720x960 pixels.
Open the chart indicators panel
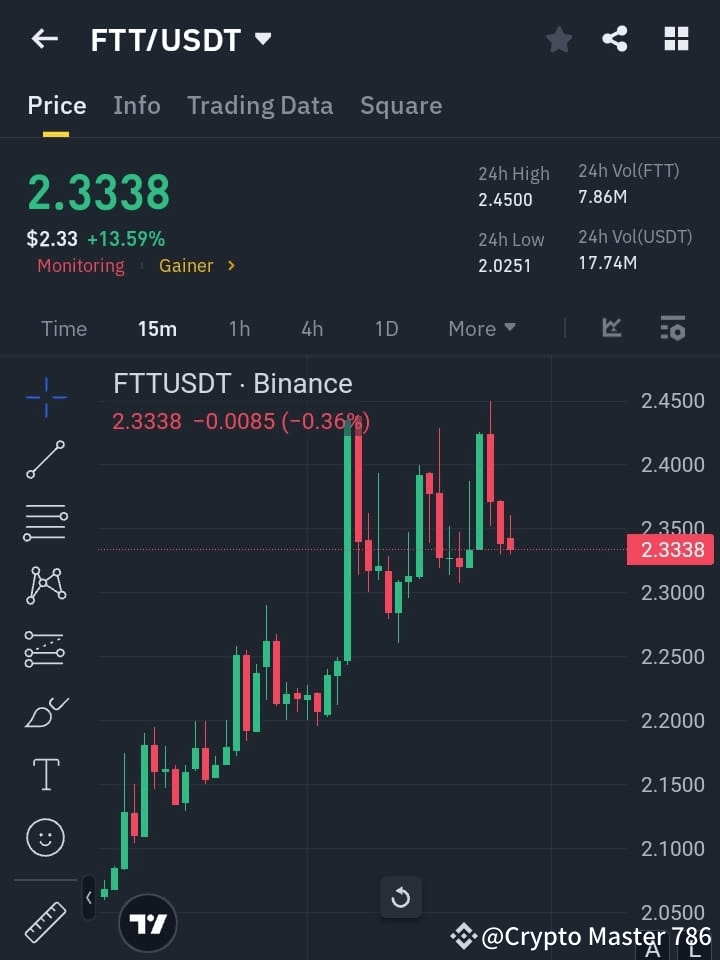coord(610,328)
